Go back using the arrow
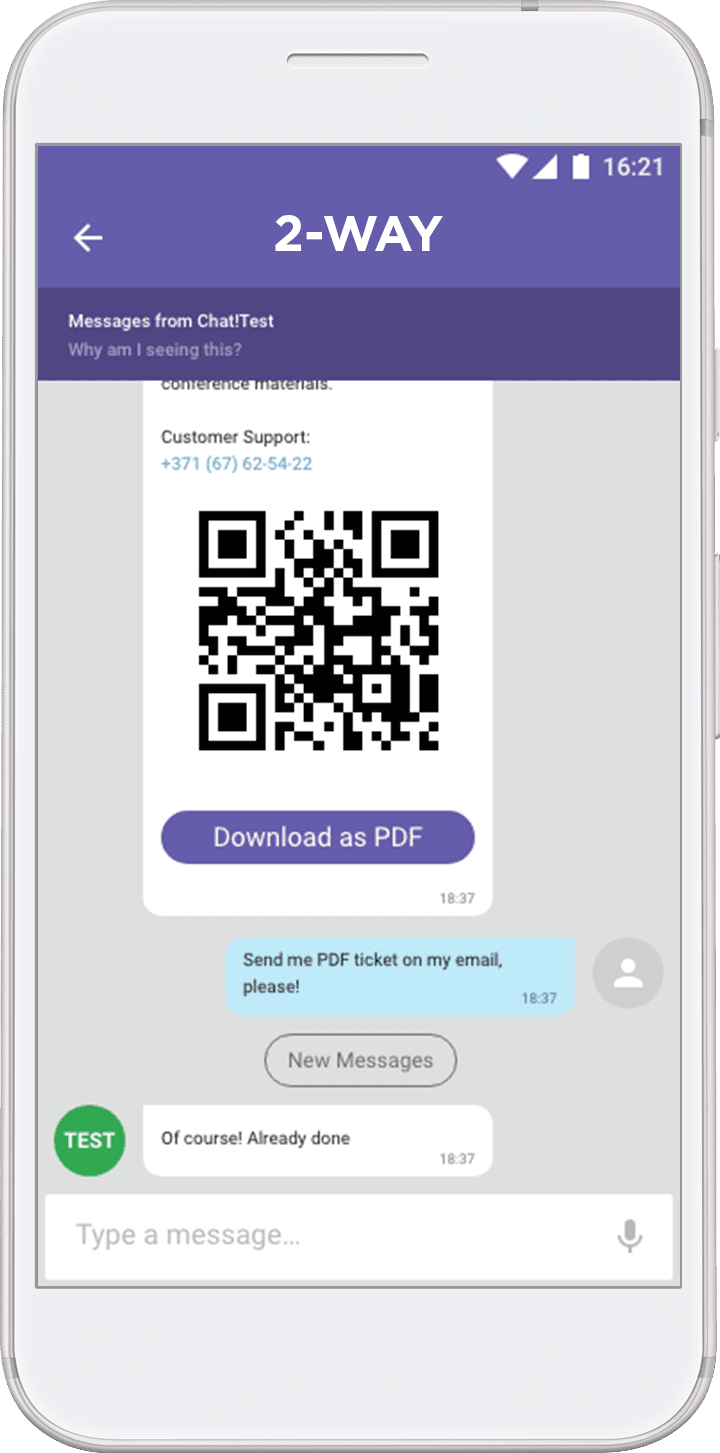Image resolution: width=720 pixels, height=1453 pixels. tap(88, 238)
